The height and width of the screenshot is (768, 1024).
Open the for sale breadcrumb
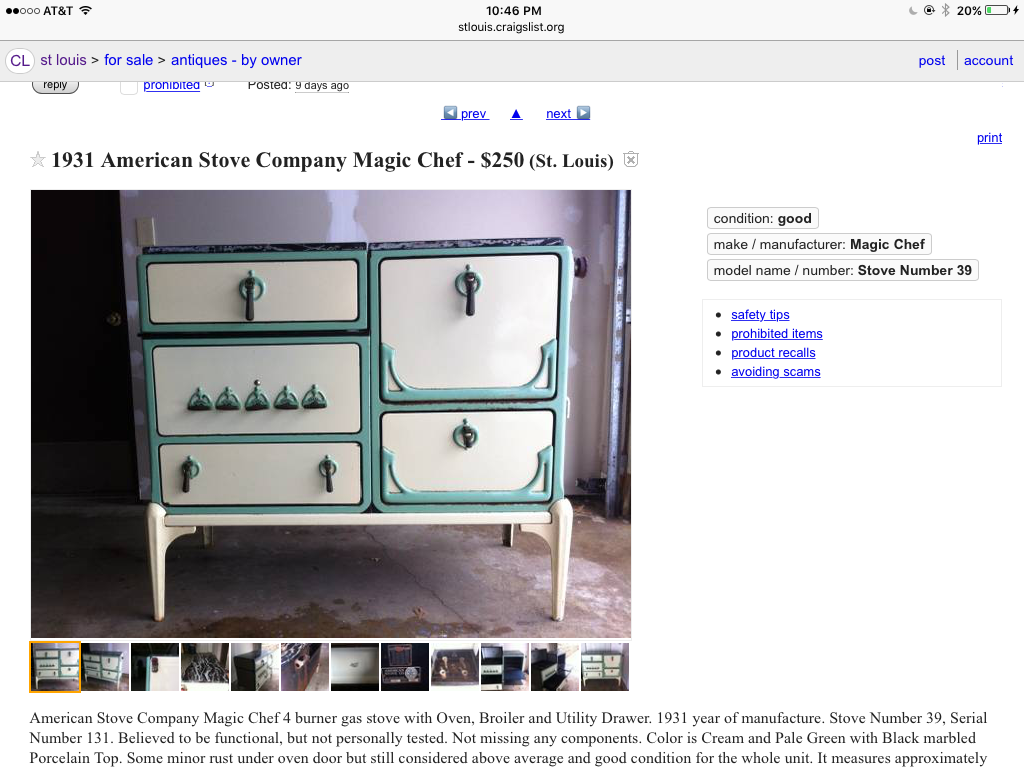[128, 60]
